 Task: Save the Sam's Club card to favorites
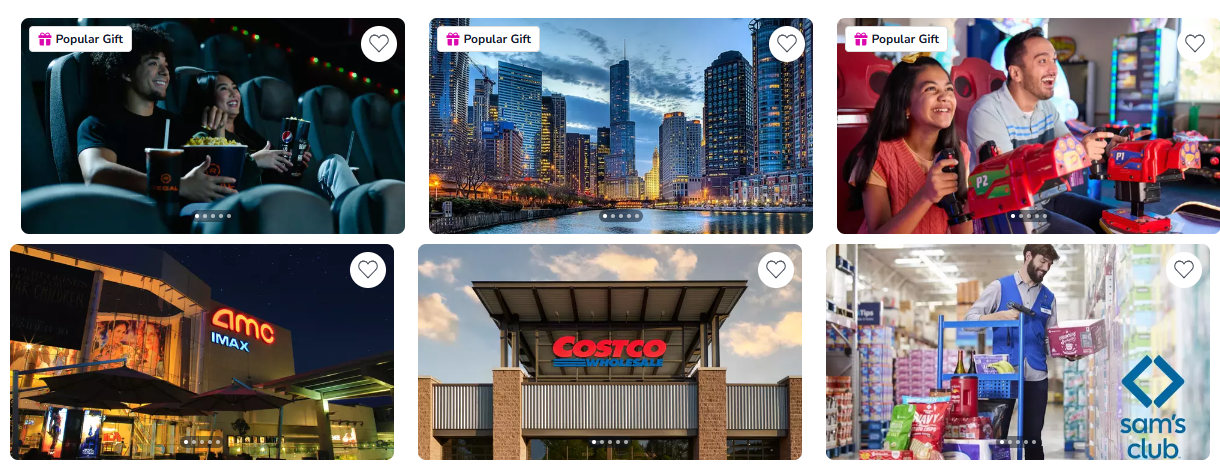point(1183,270)
